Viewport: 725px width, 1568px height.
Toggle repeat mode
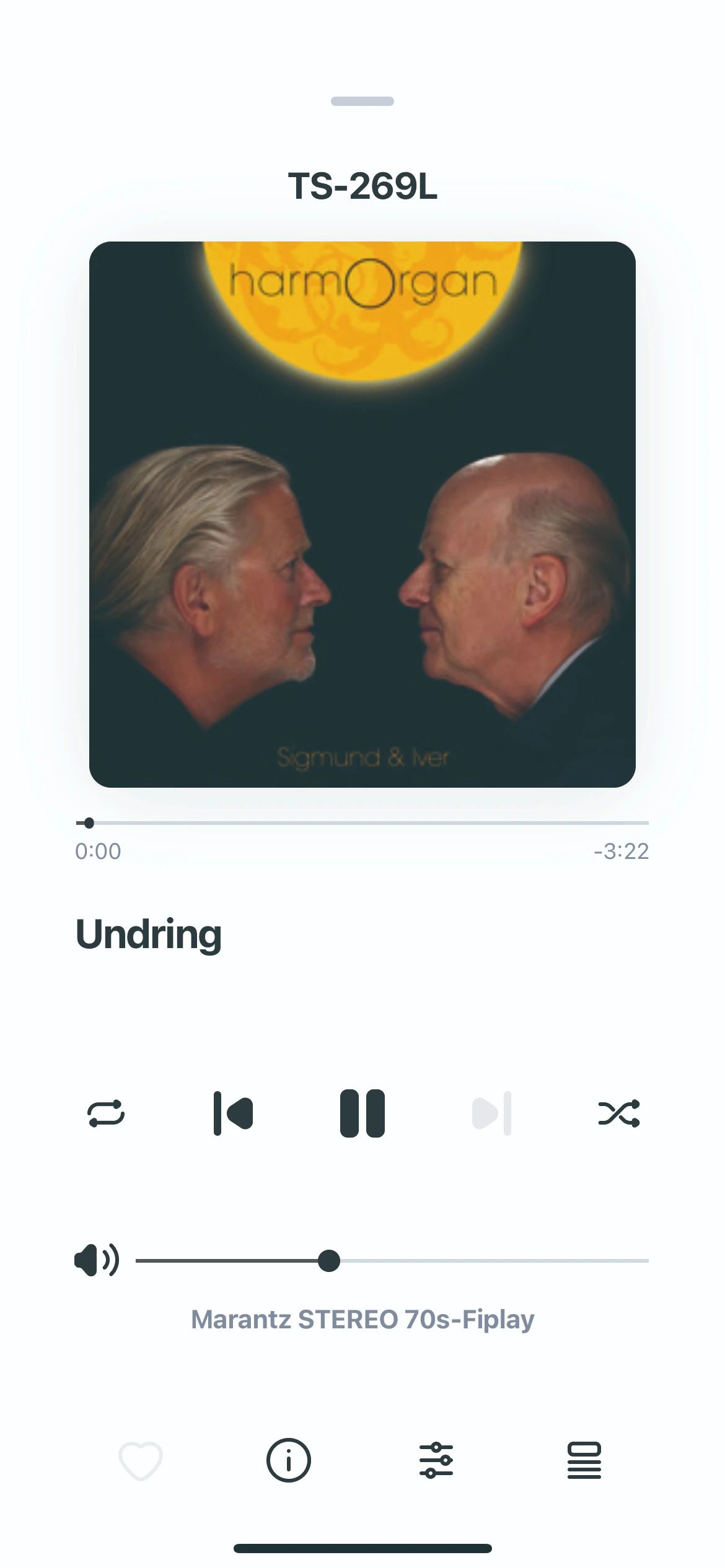click(106, 1113)
